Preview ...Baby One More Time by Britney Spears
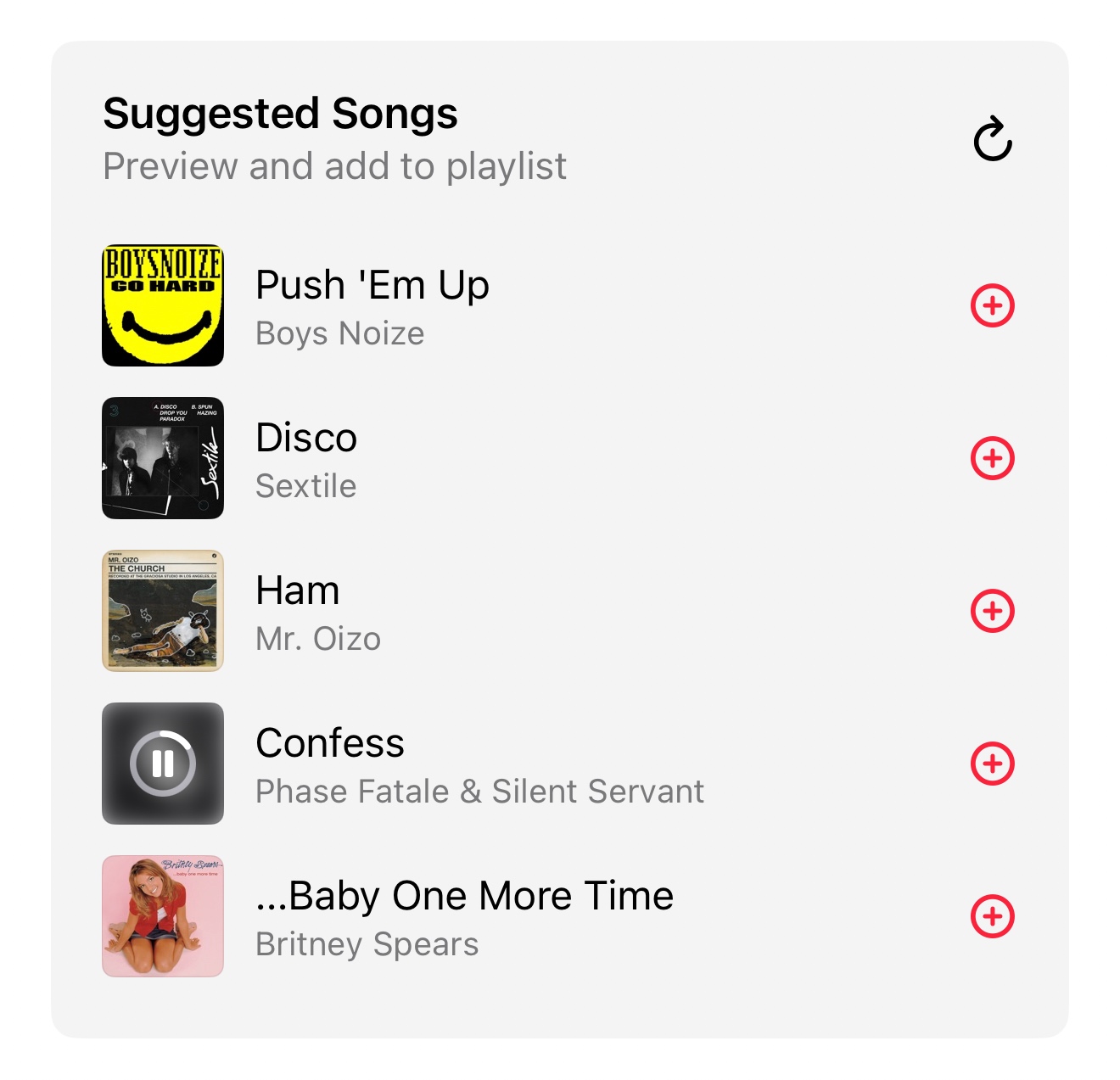This screenshot has height=1080, width=1120. click(x=163, y=916)
